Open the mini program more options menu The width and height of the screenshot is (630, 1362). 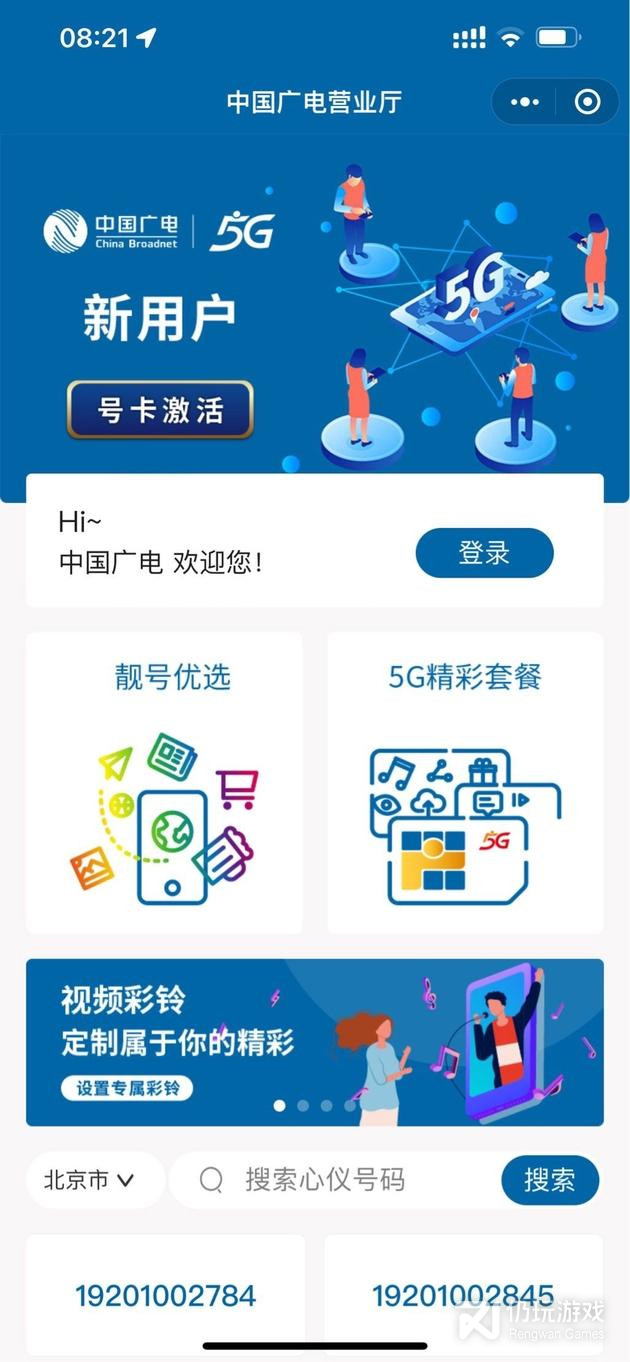tap(525, 102)
